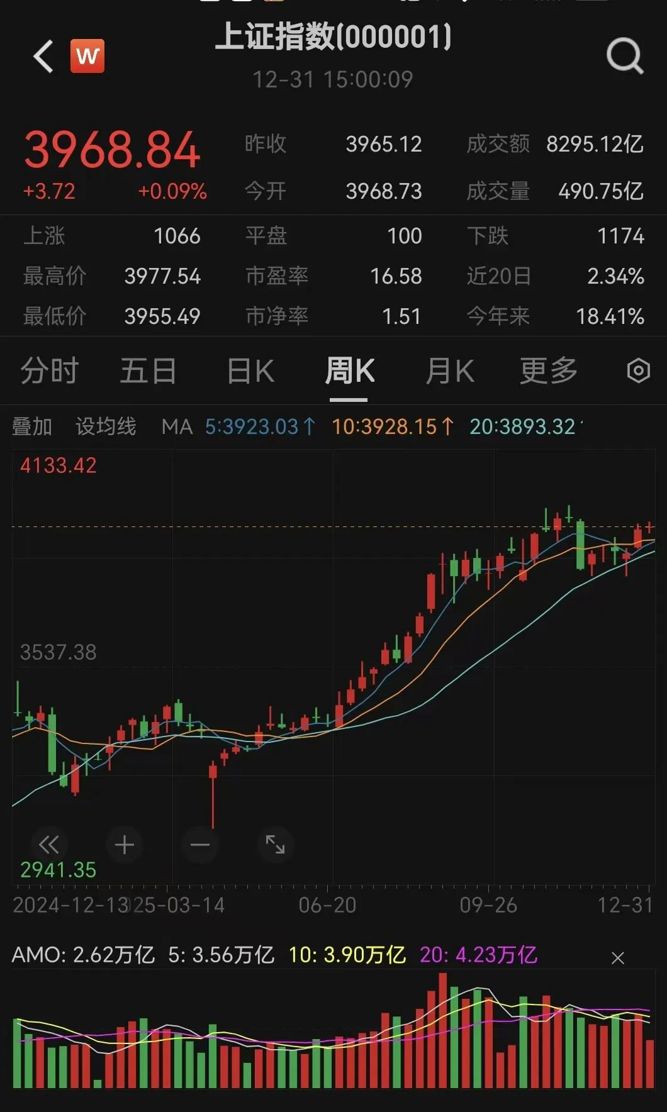Open the search magnifier icon
The image size is (667, 1112).
(624, 57)
